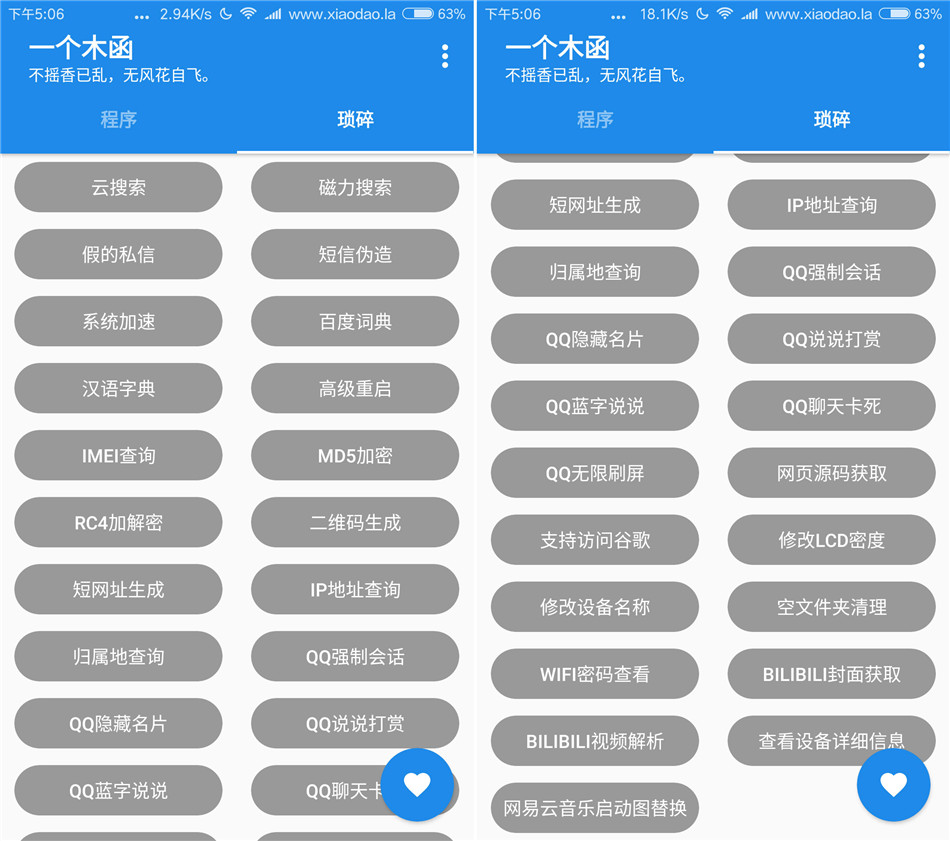Tap 修改LCD密度
This screenshot has height=841, width=950.
[831, 540]
